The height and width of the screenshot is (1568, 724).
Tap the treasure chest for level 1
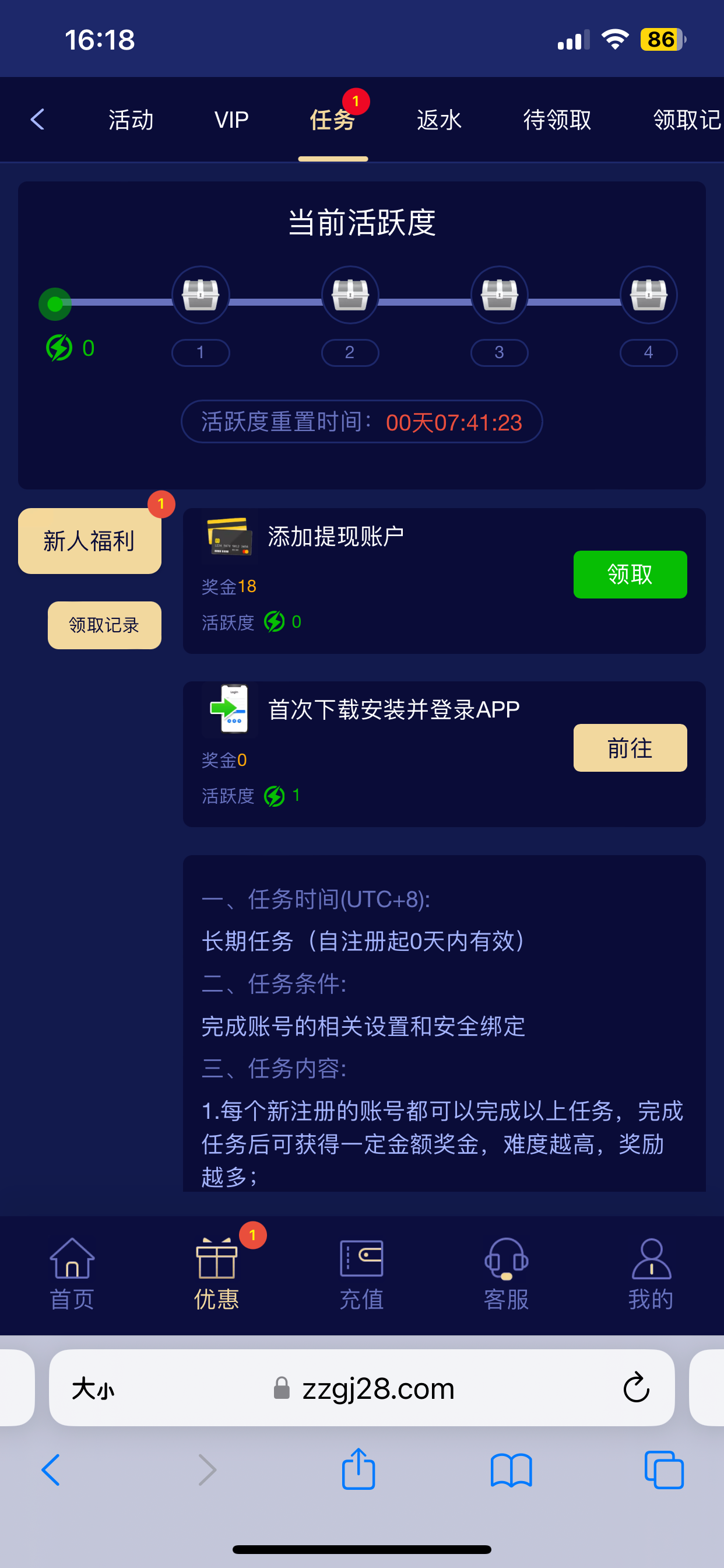pyautogui.click(x=200, y=295)
